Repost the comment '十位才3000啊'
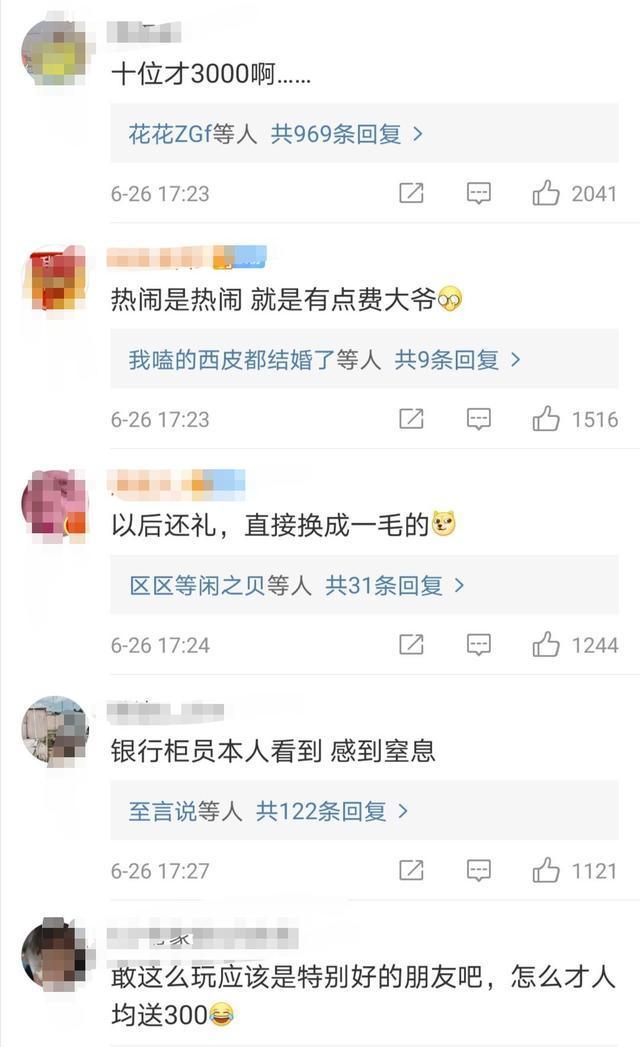The width and height of the screenshot is (640, 1047). point(411,193)
